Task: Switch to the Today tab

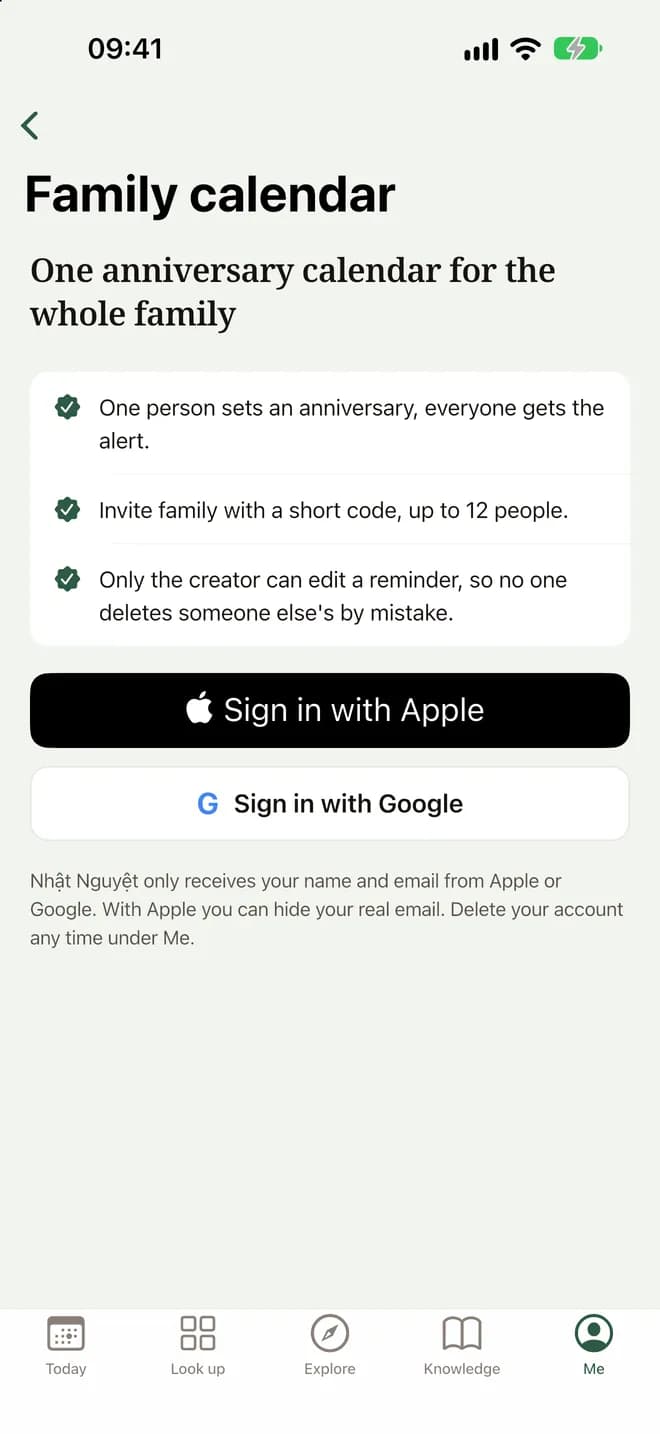Action: [66, 1346]
